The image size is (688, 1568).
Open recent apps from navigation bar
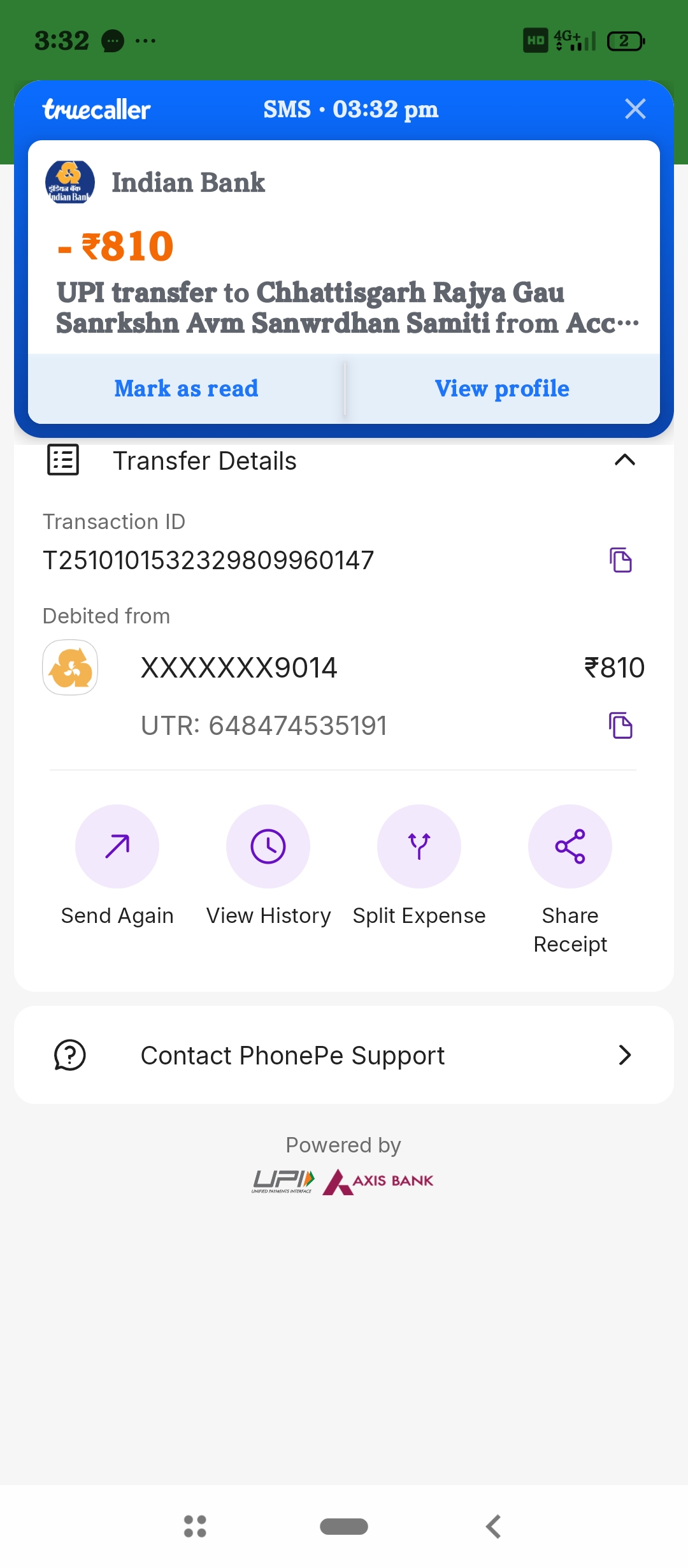tap(195, 1527)
